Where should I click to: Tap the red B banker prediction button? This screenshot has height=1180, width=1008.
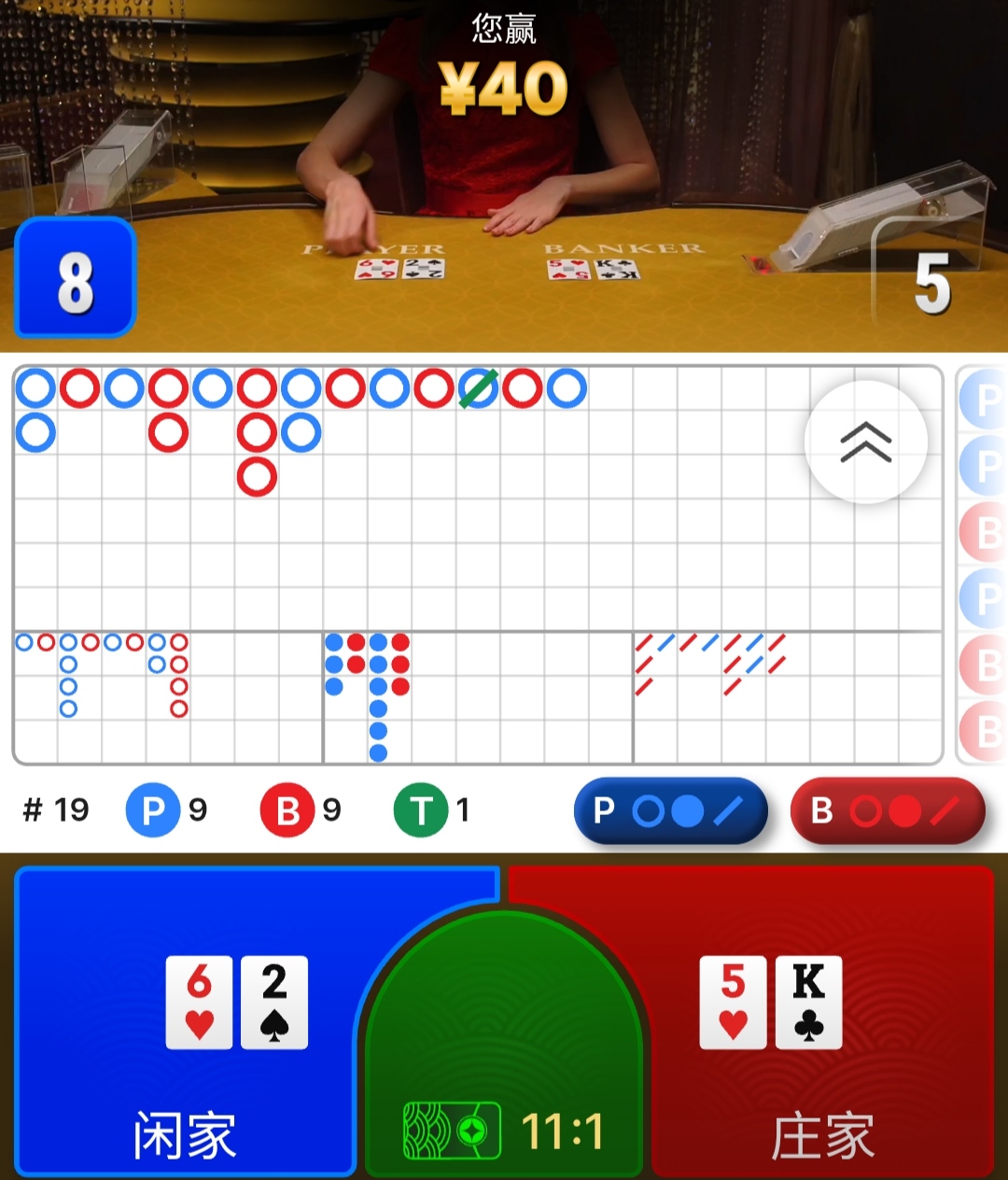pyautogui.click(x=887, y=810)
